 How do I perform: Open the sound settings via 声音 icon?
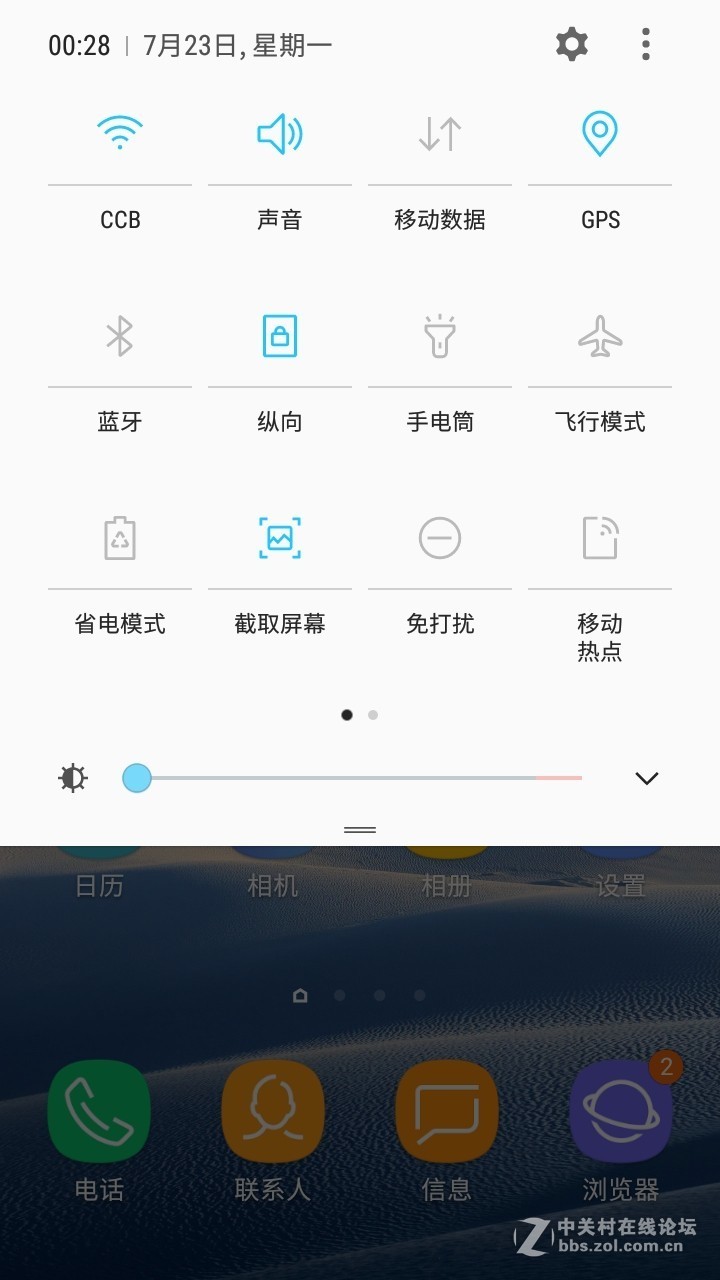280,135
